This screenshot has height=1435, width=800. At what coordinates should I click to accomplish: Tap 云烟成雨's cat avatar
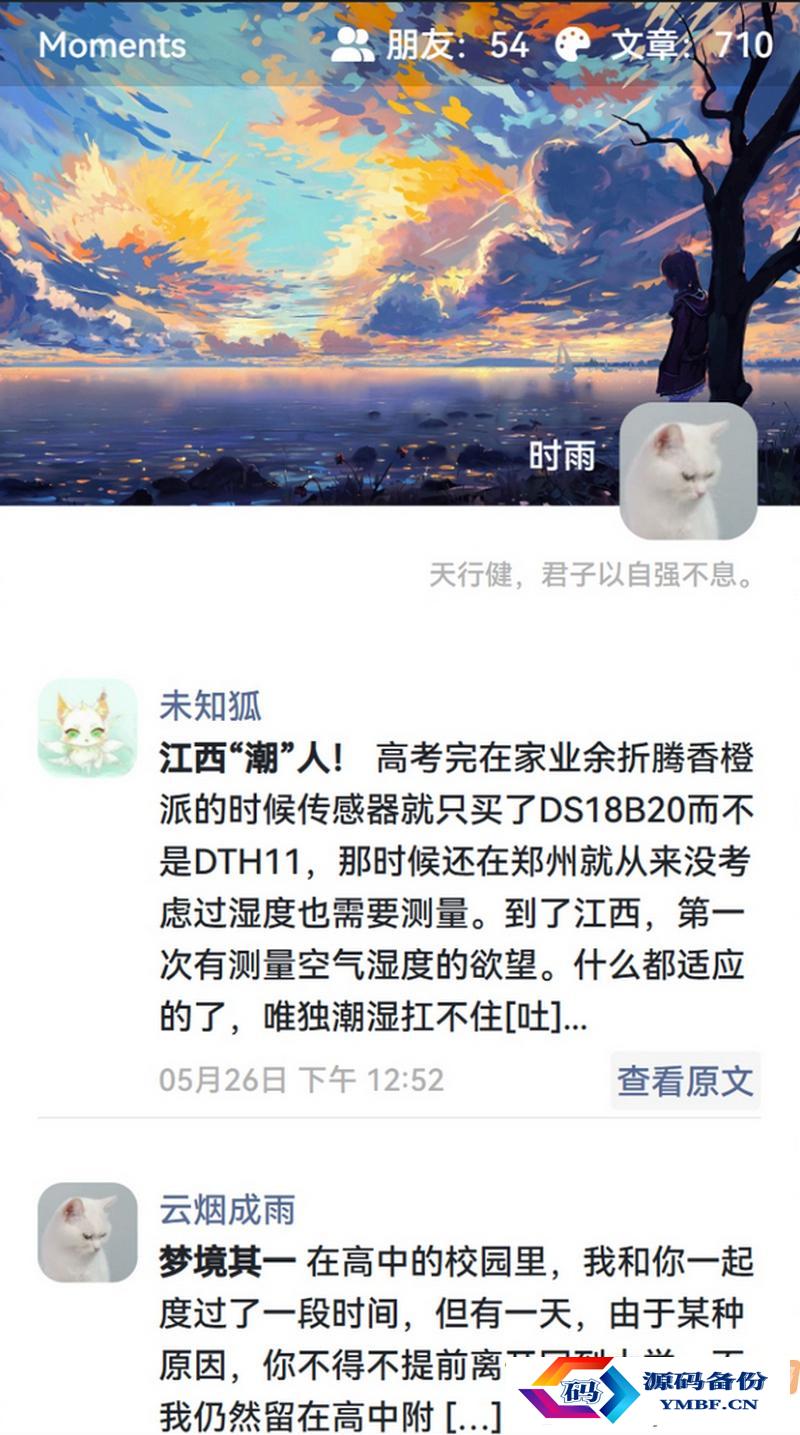tap(87, 1232)
